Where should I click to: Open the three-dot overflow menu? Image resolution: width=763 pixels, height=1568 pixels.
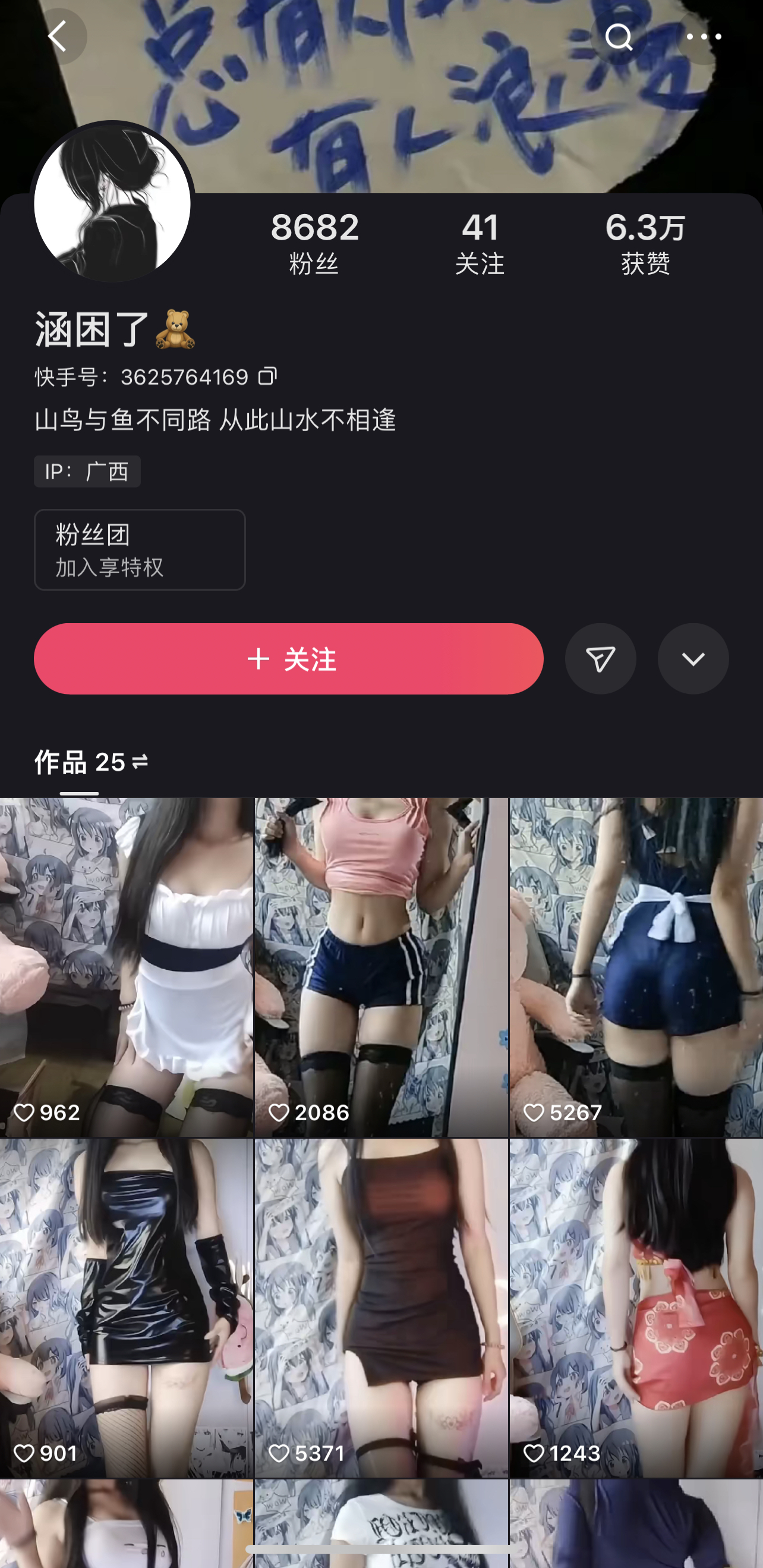[x=704, y=36]
